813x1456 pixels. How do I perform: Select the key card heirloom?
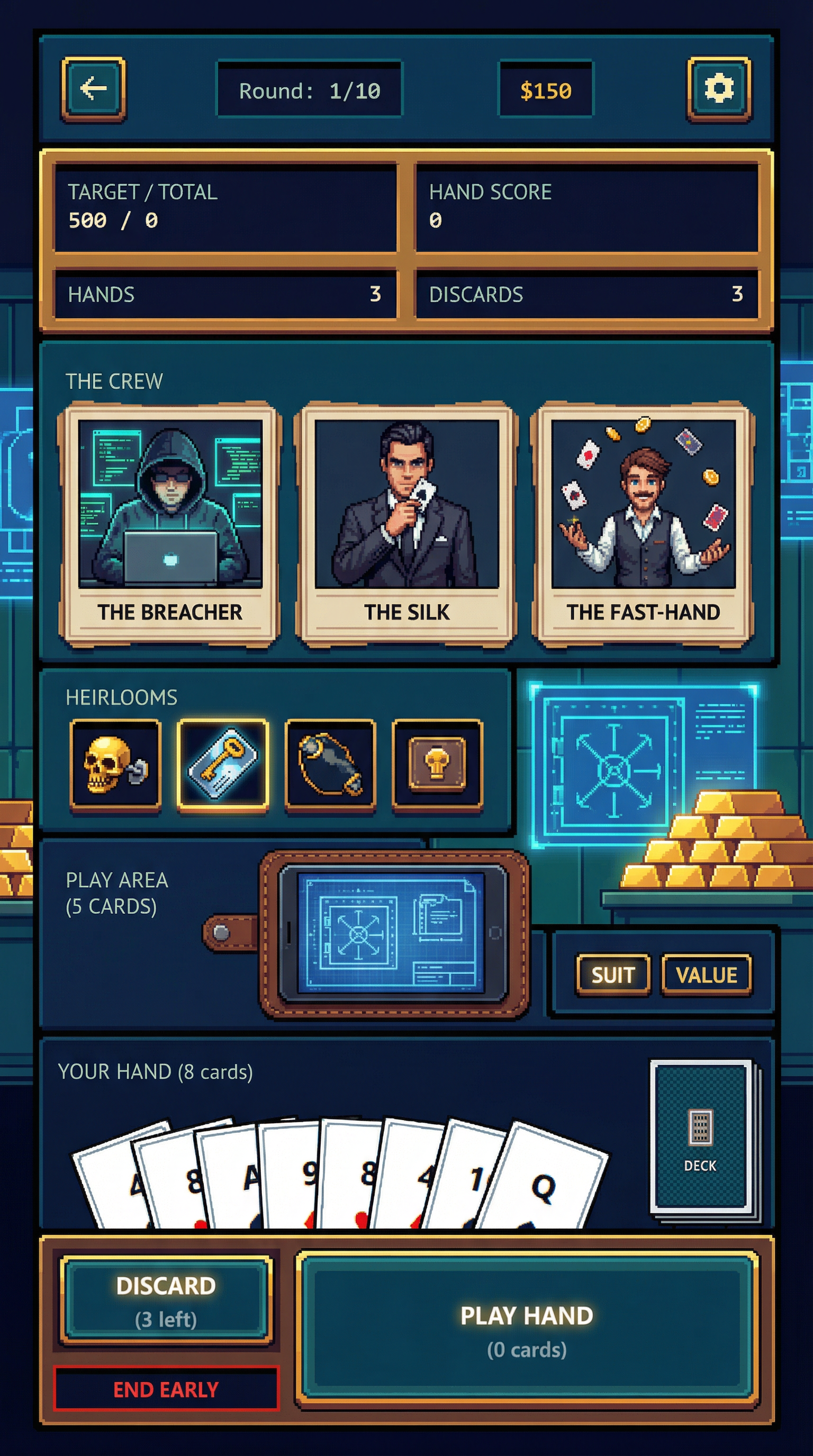coord(223,765)
